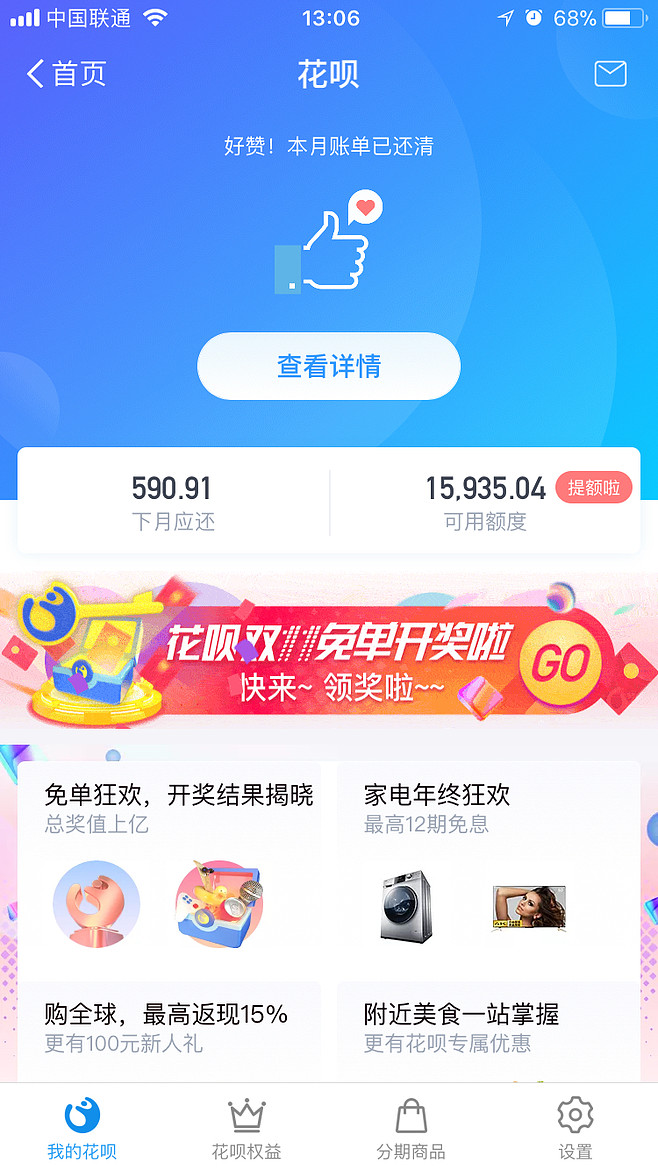The height and width of the screenshot is (1170, 658).
Task: Switch to the 分期商品 tab
Action: click(x=411, y=1127)
